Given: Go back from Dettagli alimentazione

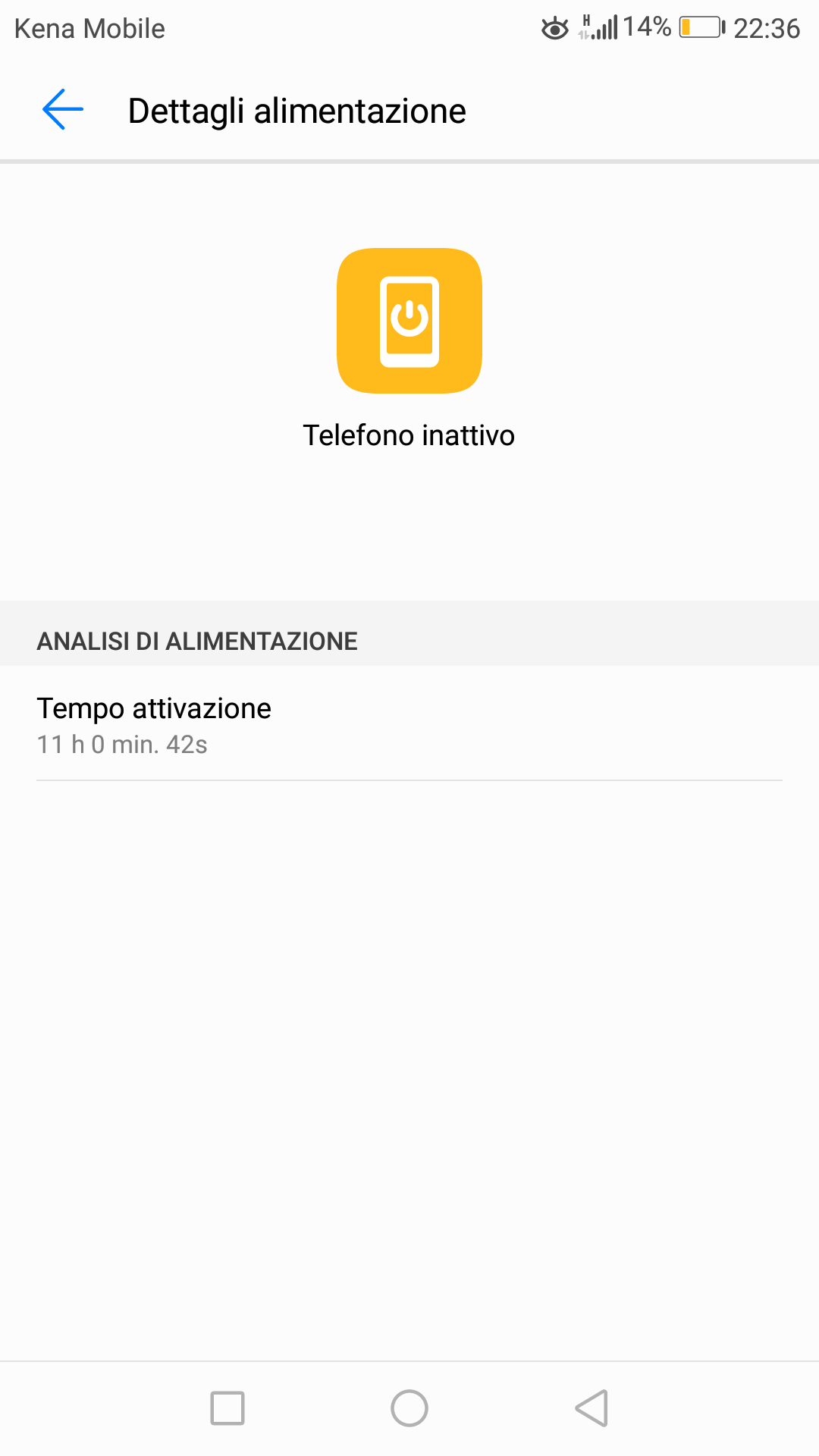Looking at the screenshot, I should (x=63, y=109).
